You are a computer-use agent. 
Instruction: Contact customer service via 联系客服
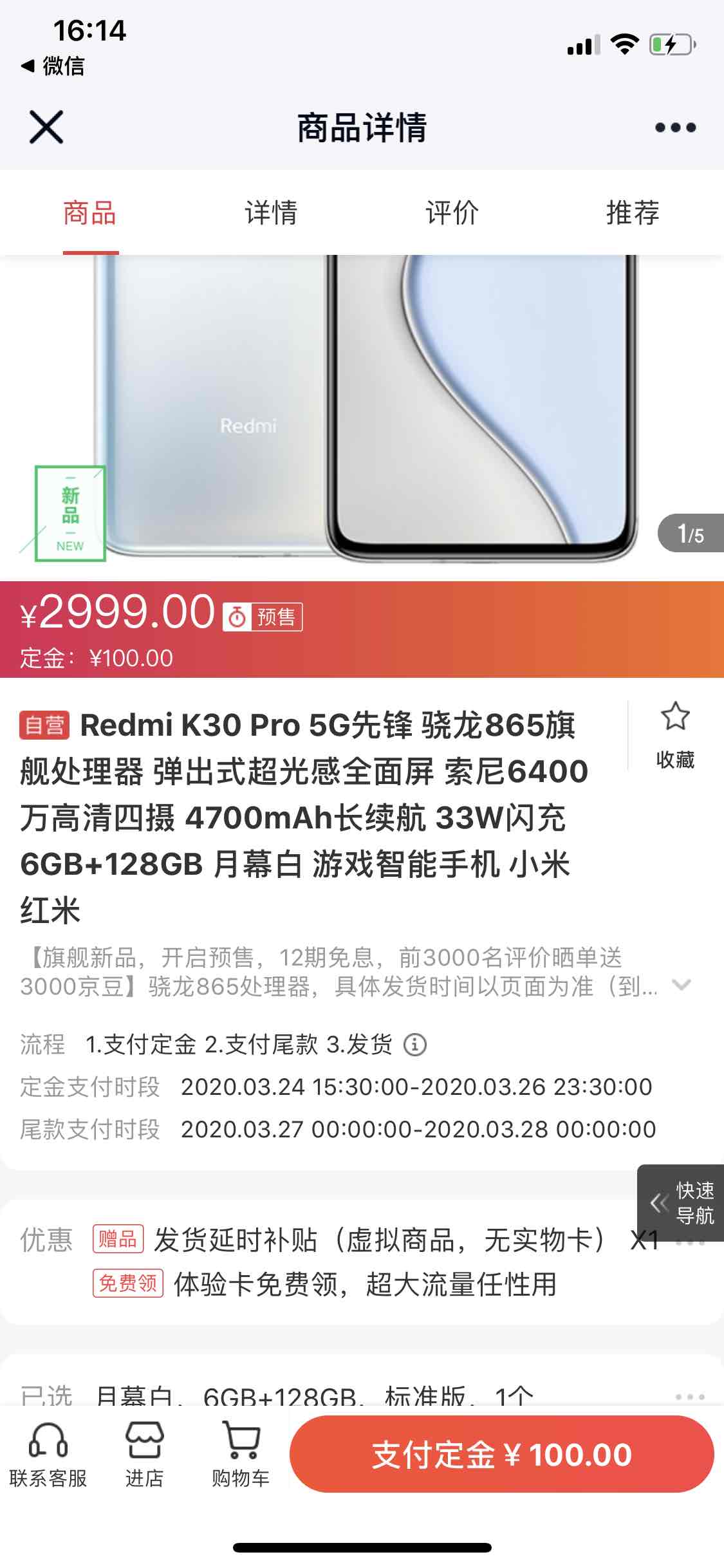pyautogui.click(x=48, y=1456)
